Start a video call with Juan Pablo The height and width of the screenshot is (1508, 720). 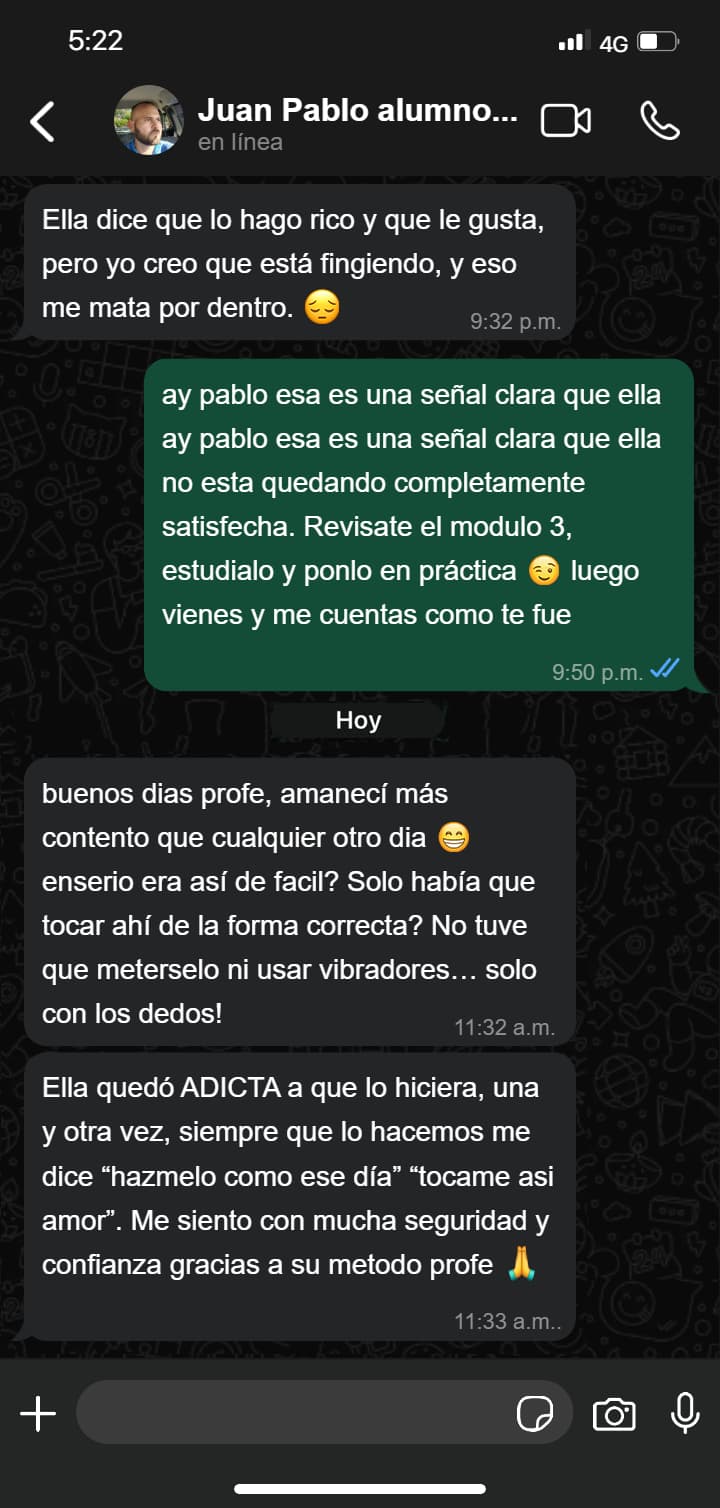566,121
